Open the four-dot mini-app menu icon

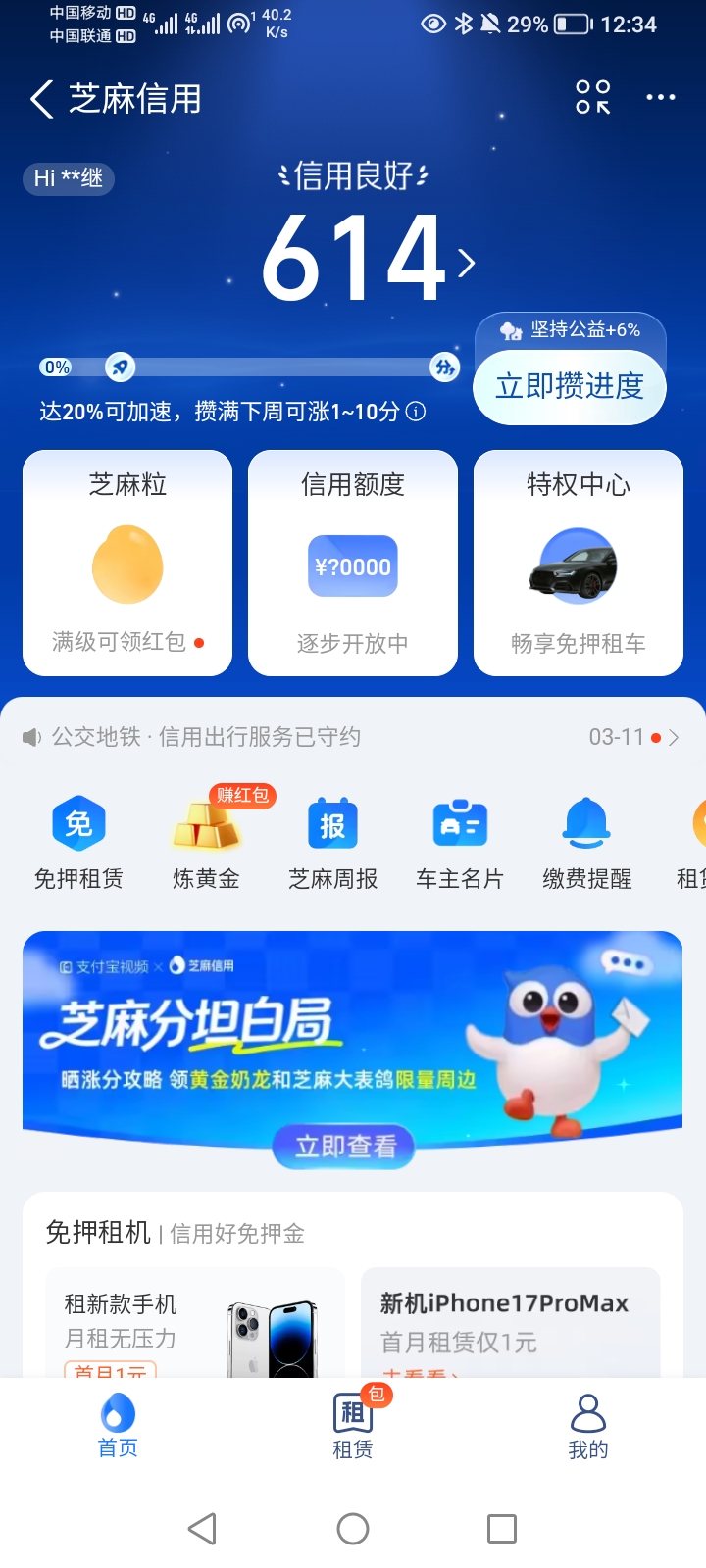click(592, 98)
